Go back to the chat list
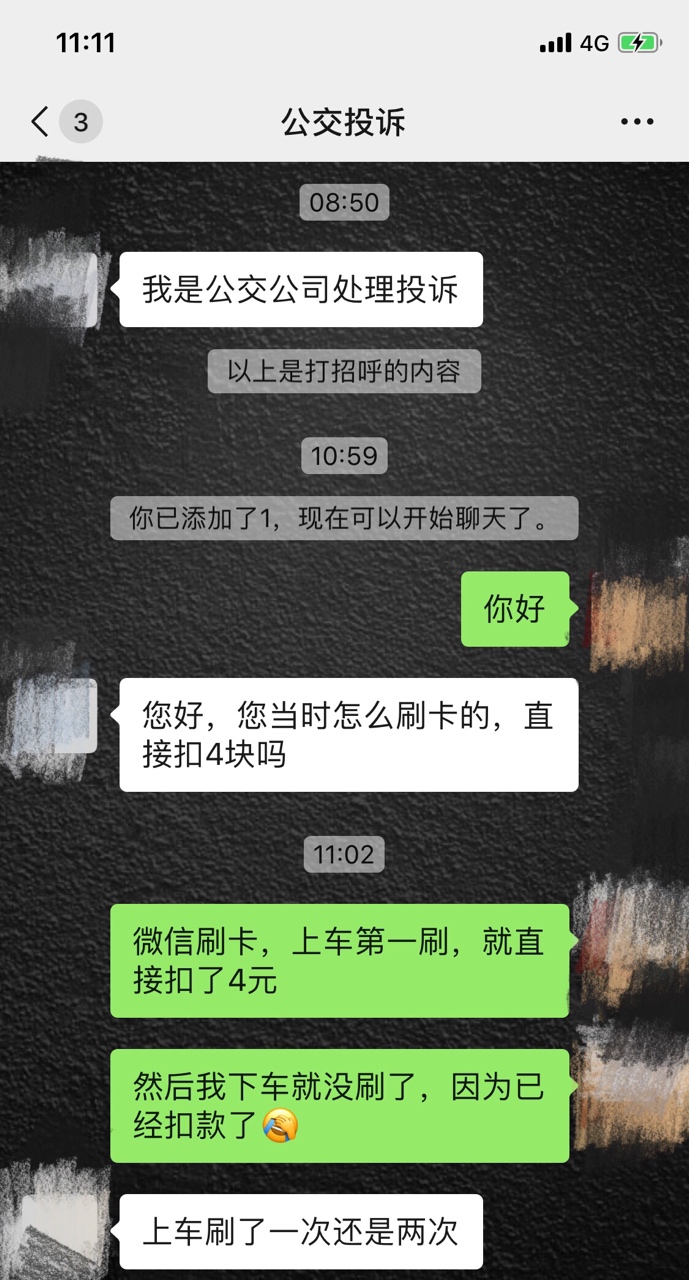The width and height of the screenshot is (689, 1280). point(40,122)
